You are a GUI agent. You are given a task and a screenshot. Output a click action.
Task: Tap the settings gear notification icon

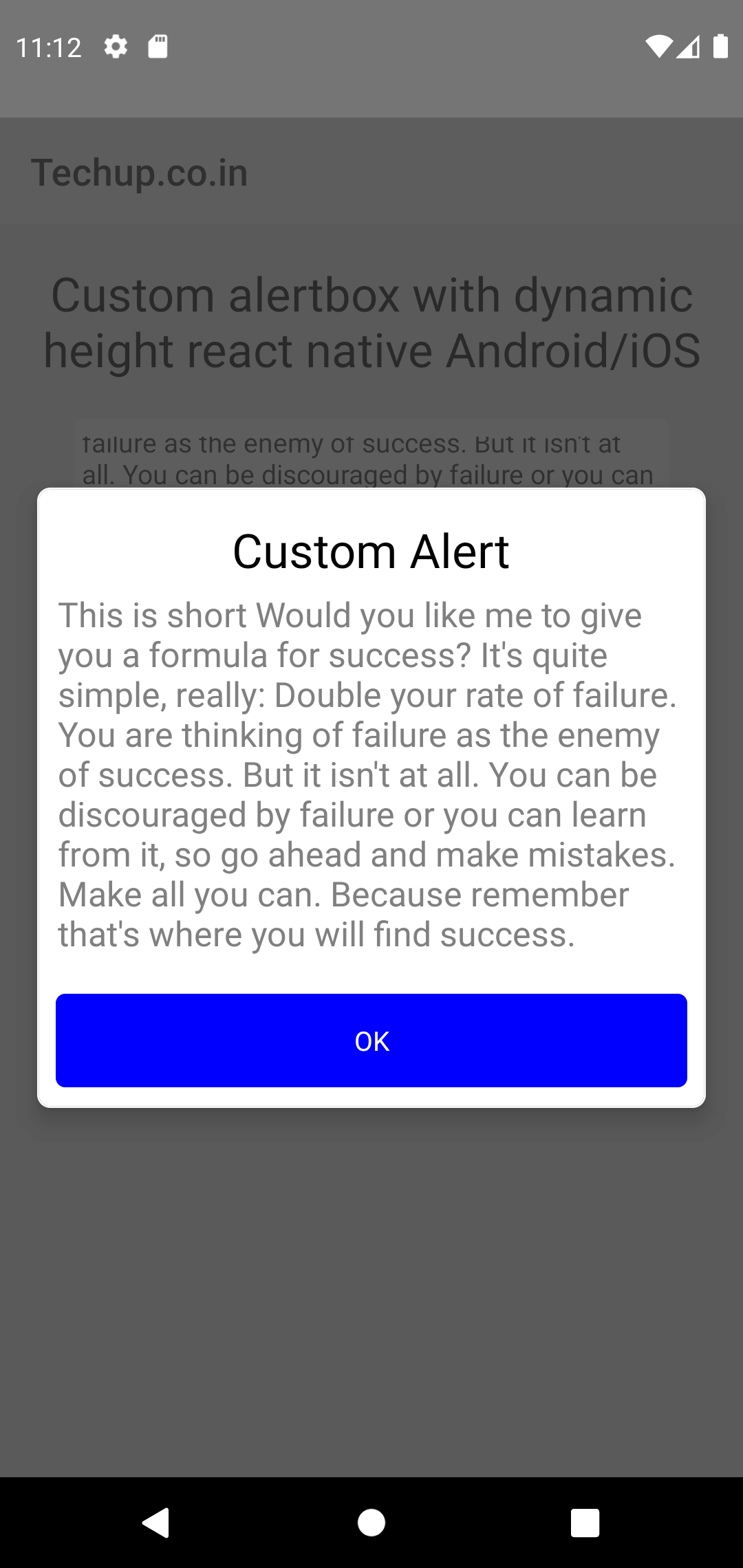coord(116,46)
